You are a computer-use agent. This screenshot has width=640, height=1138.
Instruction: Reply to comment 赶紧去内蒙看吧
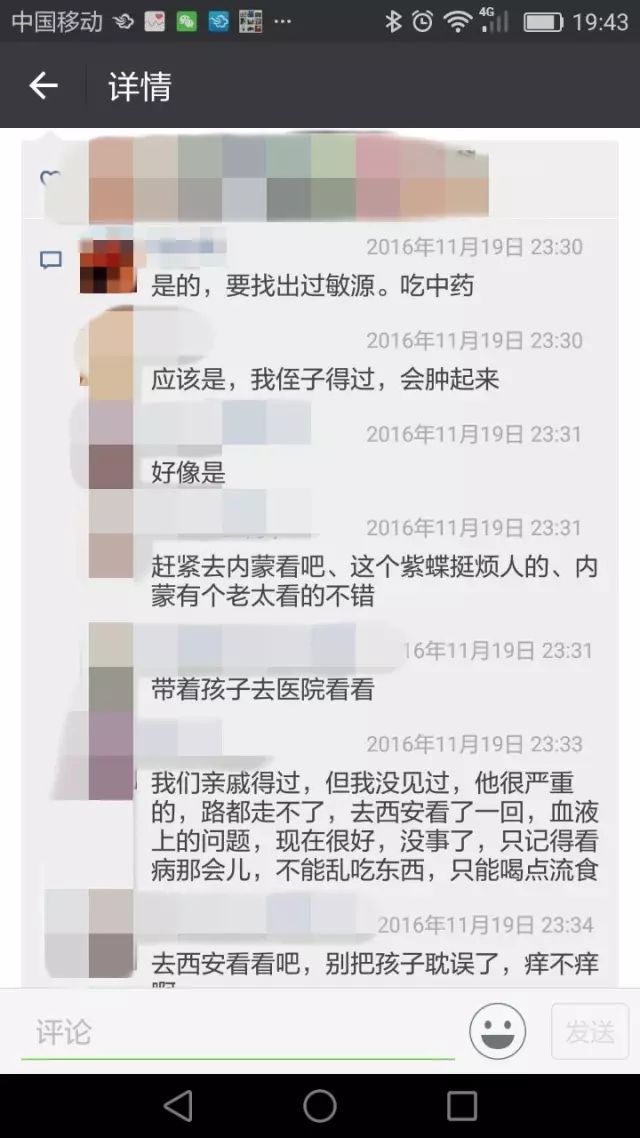coord(374,581)
